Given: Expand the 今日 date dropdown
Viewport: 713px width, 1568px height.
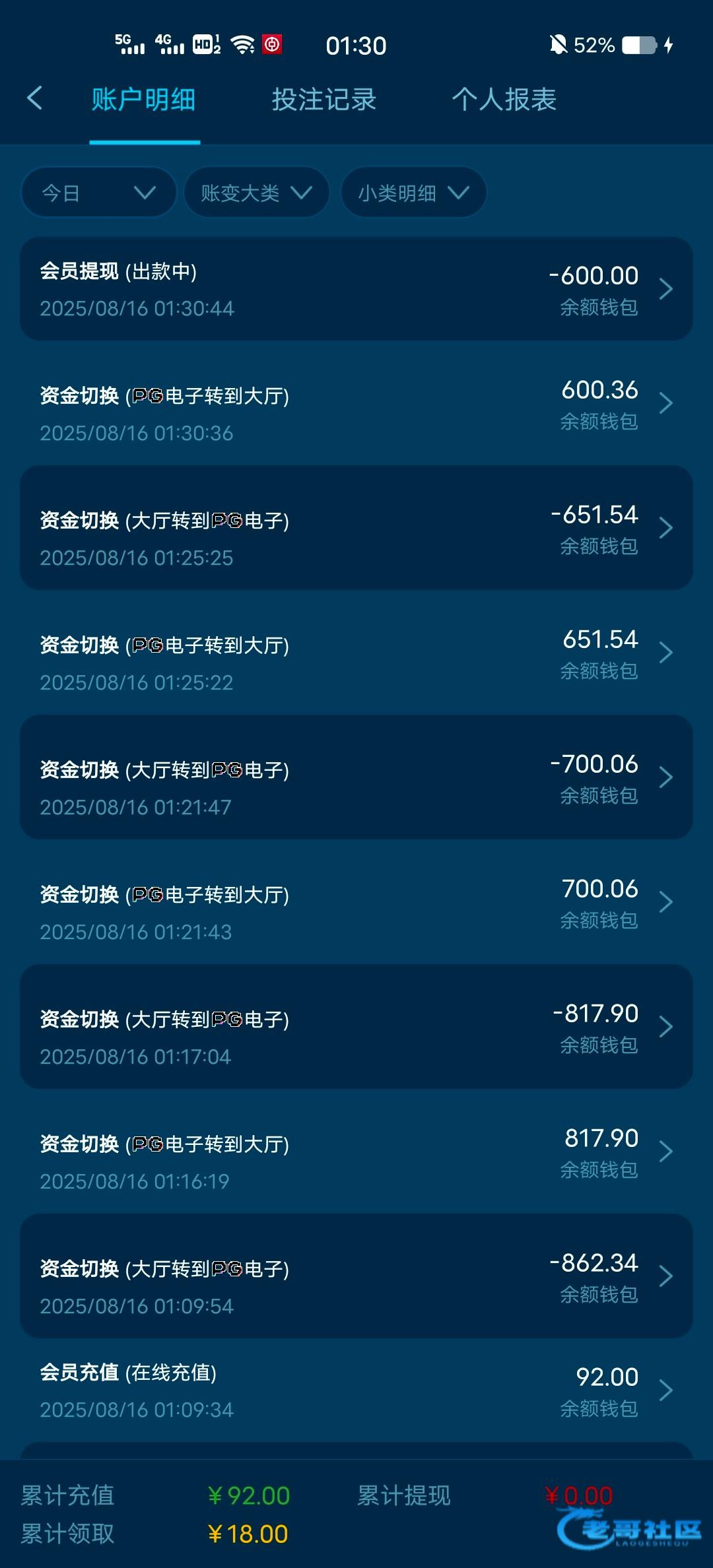Looking at the screenshot, I should [x=99, y=193].
